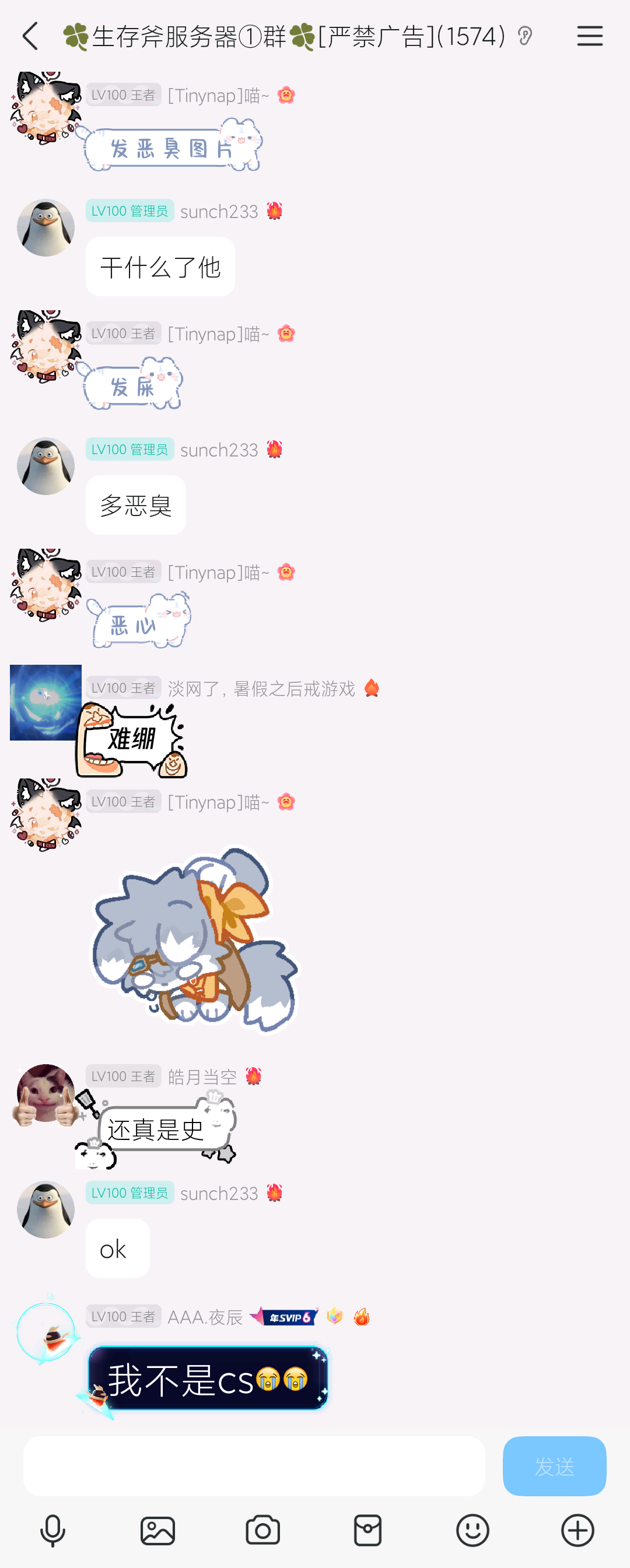This screenshot has height=1568, width=630.
Task: View the penguin avatar beside 干什么了他
Action: click(x=45, y=227)
